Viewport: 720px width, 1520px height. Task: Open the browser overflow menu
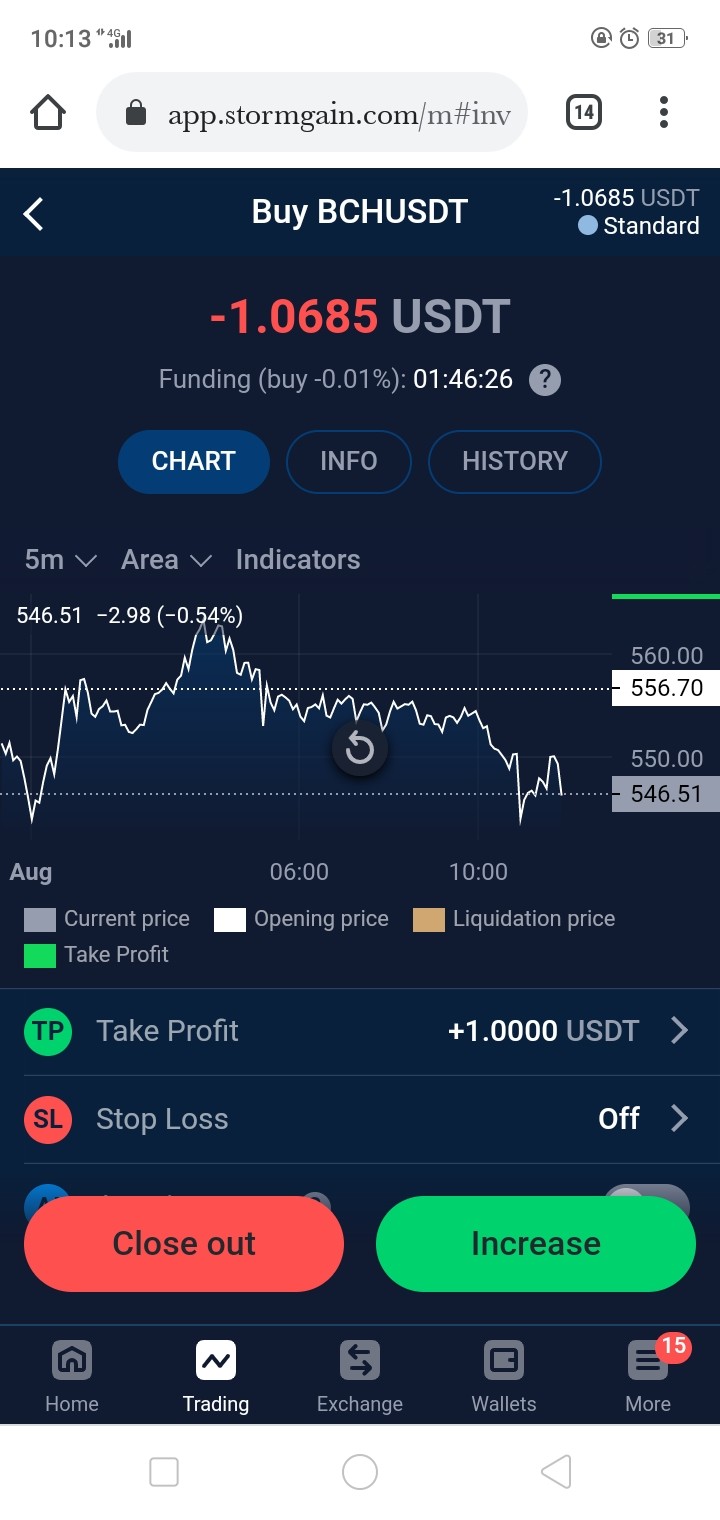[663, 113]
